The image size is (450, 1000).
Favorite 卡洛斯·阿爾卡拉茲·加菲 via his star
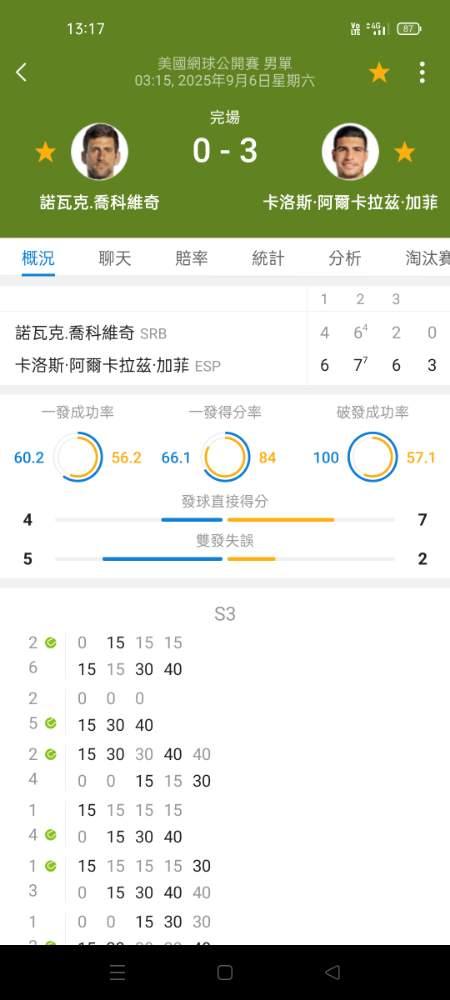point(405,152)
